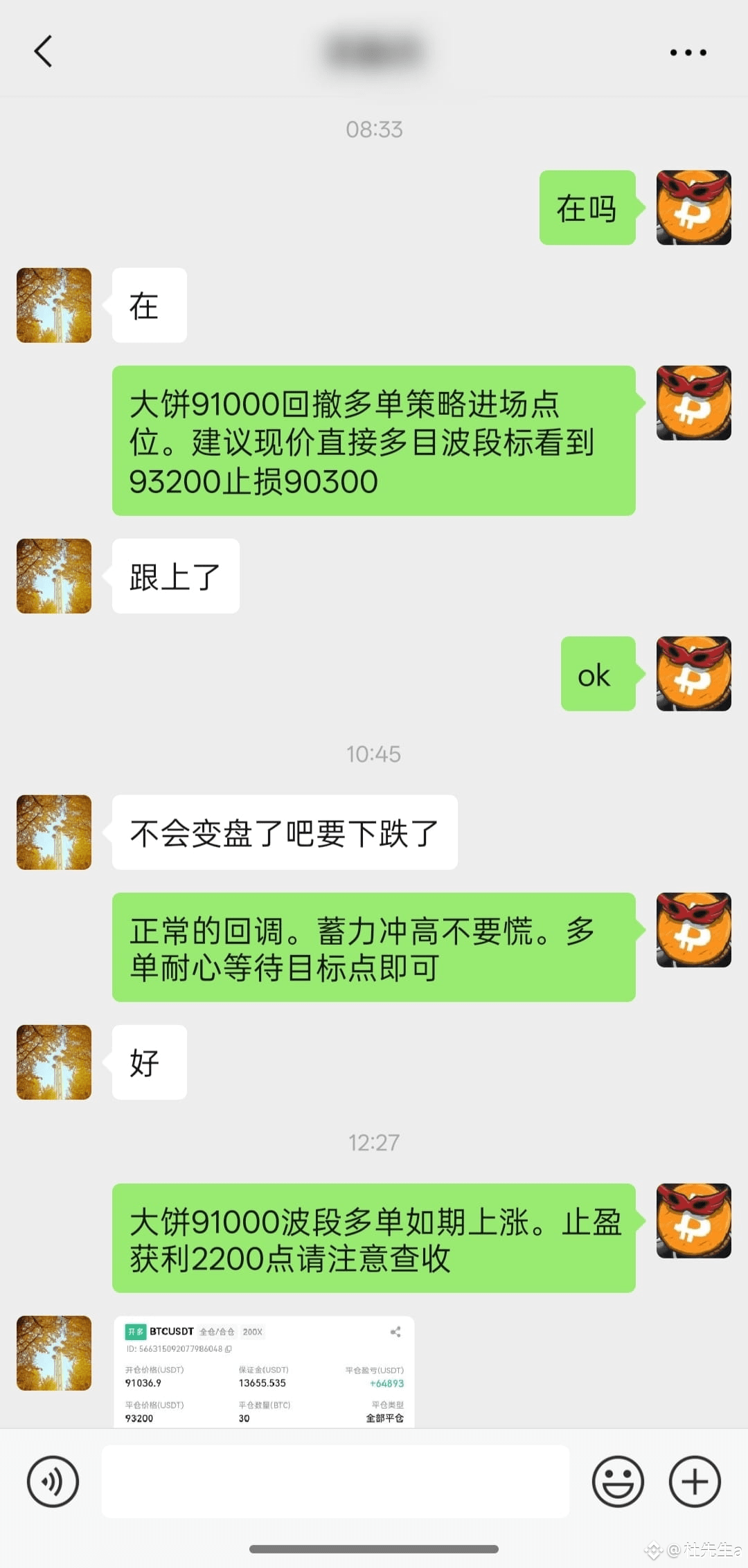Tap the 12:27 timestamp in the chat
Viewport: 748px width, 1568px height.
(374, 1142)
